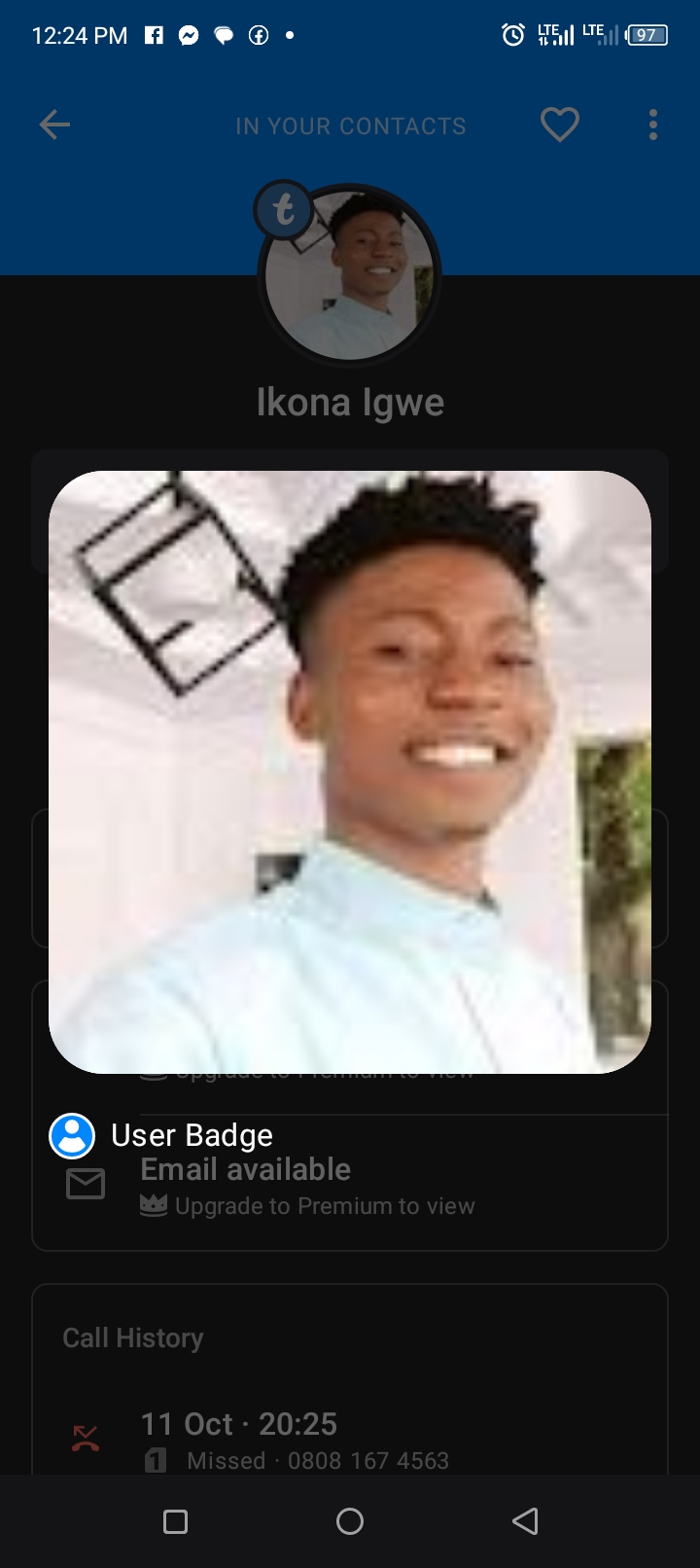
Task: Tap the enlarged profile photo preview
Action: (350, 771)
